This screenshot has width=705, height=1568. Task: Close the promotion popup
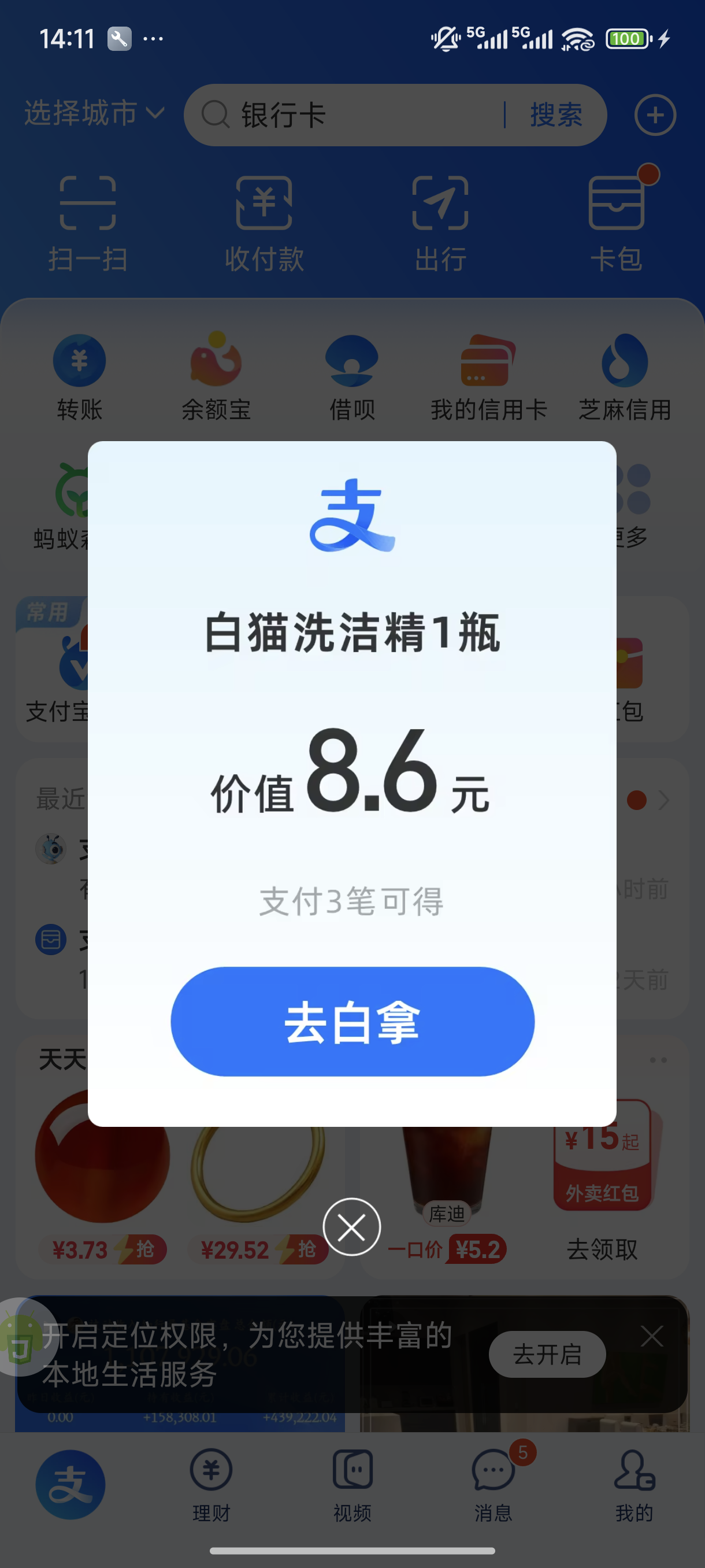coord(351,1226)
